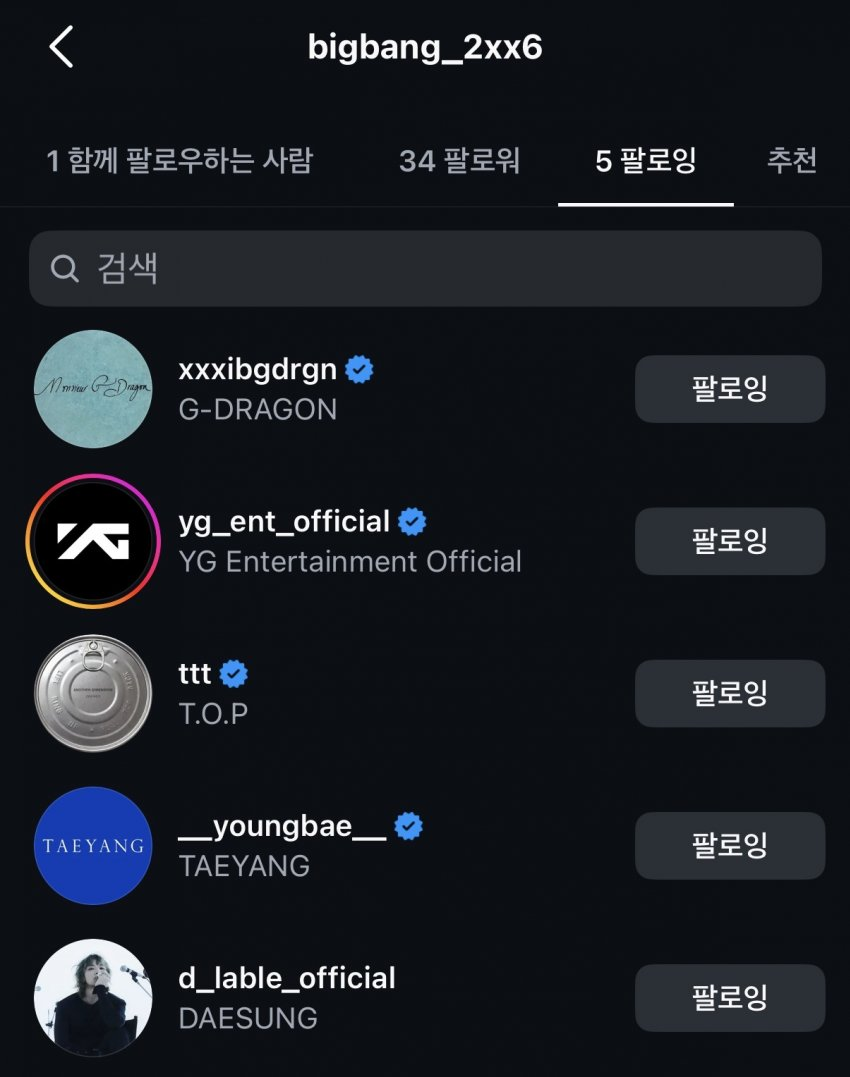The height and width of the screenshot is (1077, 850).
Task: Select the 5 팔로잉 tab
Action: pyautogui.click(x=645, y=160)
